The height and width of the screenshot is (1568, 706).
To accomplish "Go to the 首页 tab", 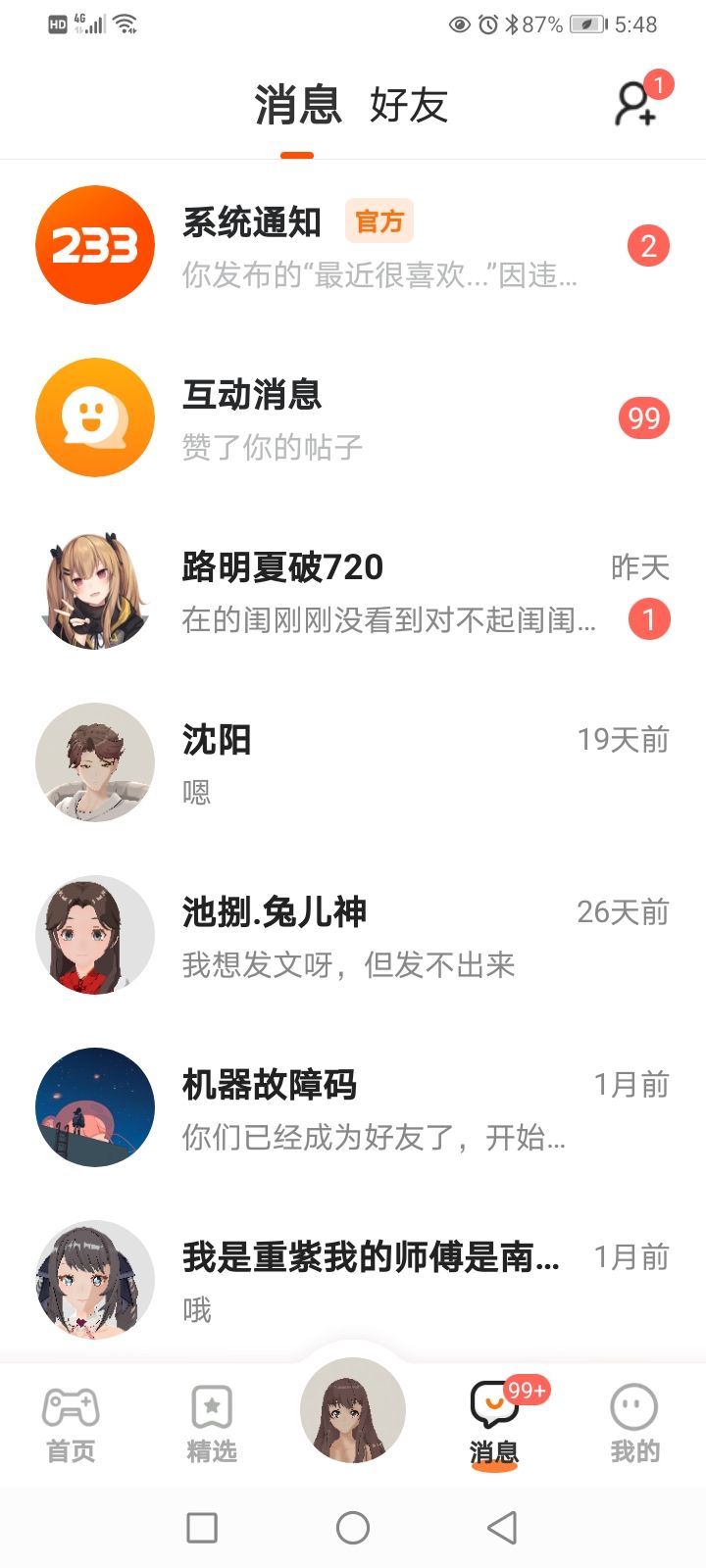I will coord(71,1424).
